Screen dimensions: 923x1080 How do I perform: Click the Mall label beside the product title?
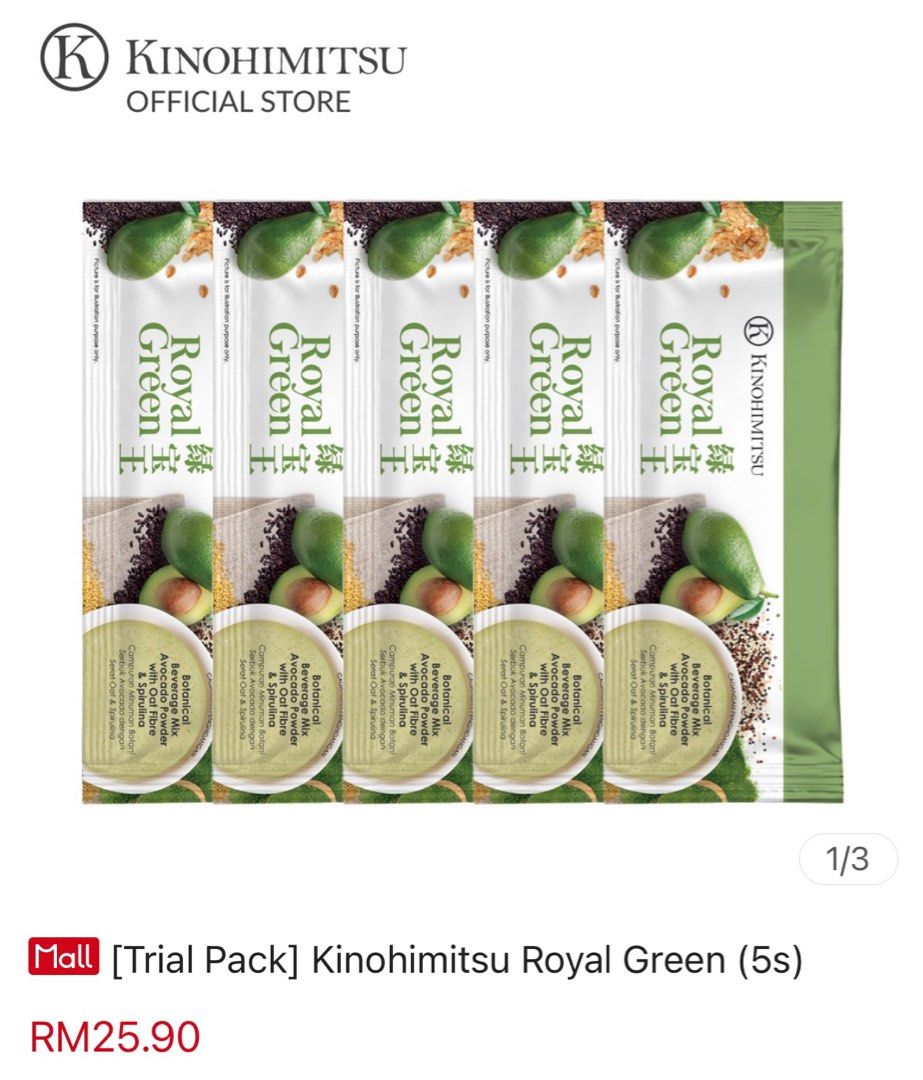click(x=62, y=958)
